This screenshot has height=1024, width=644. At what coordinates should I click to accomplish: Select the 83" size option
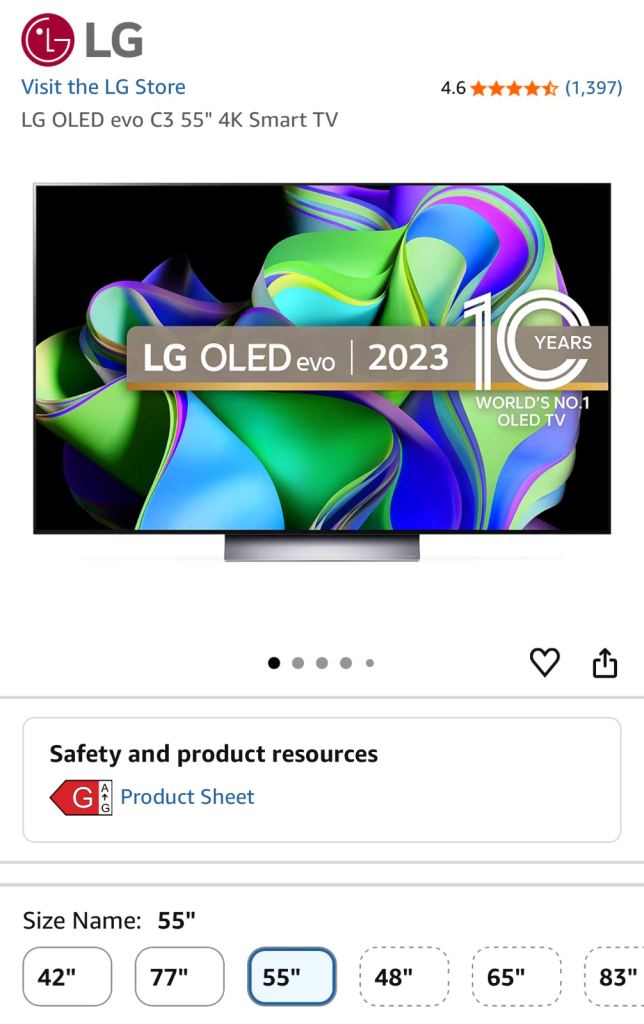click(617, 976)
